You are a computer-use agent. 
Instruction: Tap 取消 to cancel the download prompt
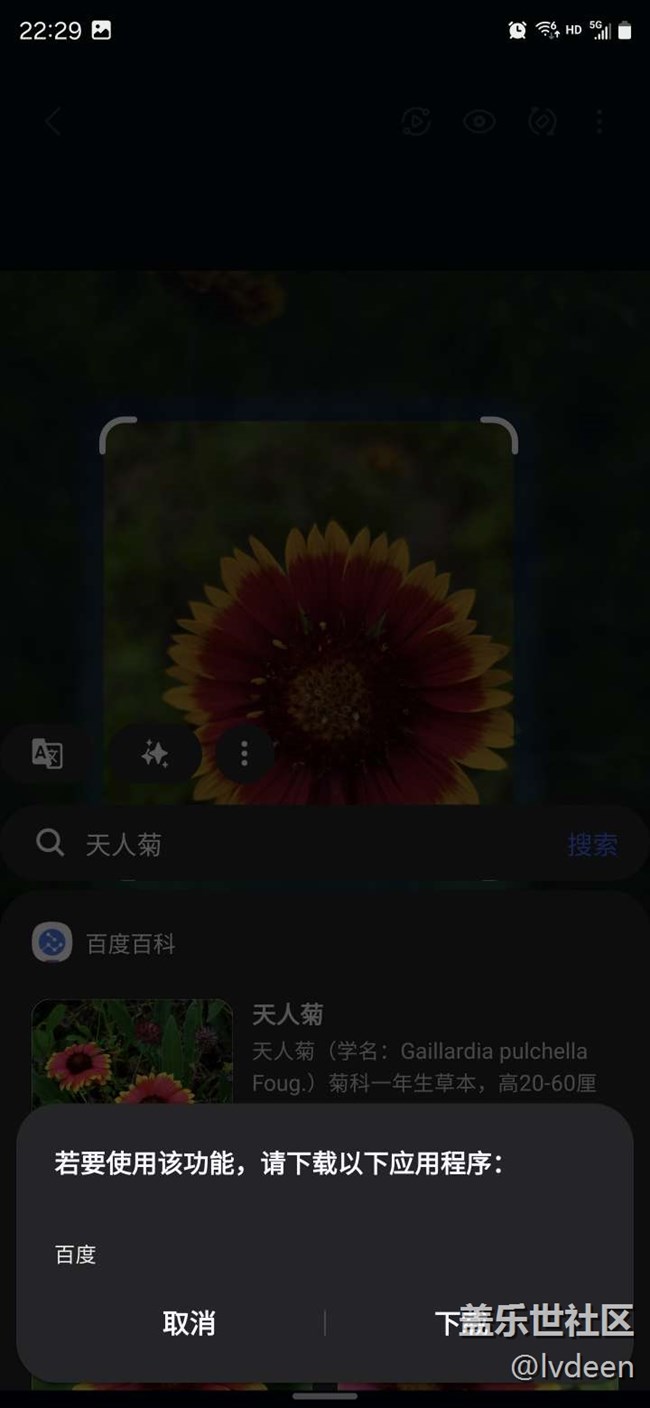click(189, 1323)
